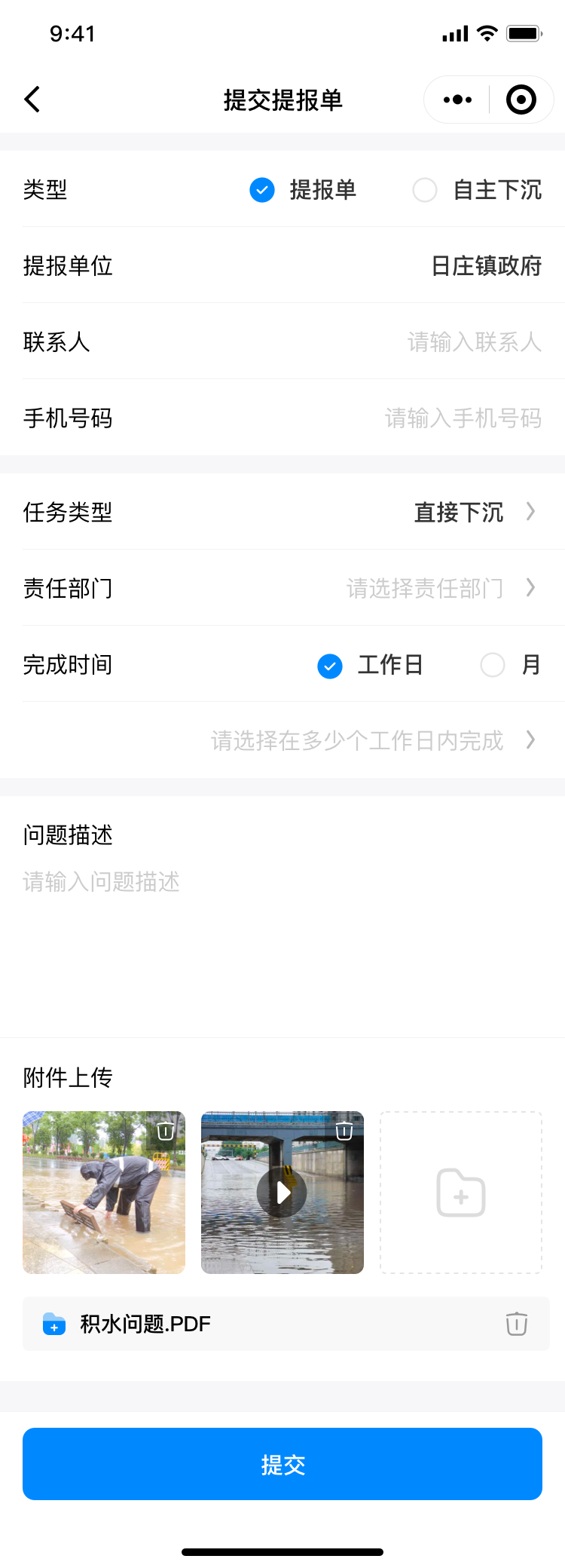
Task: Choose a 责任部门 from the selector
Action: click(x=440, y=588)
